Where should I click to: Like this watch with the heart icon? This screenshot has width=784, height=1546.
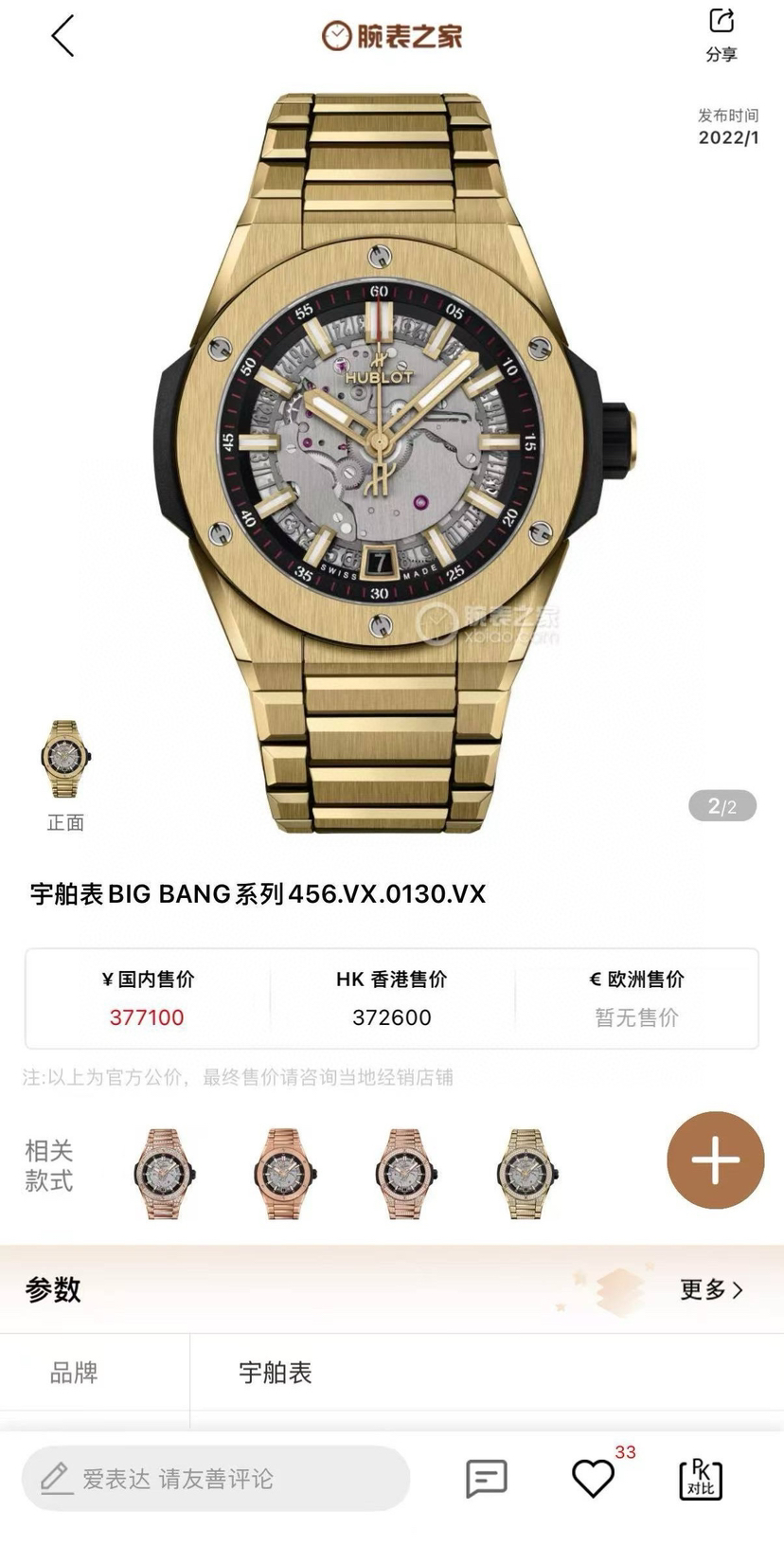click(594, 1478)
